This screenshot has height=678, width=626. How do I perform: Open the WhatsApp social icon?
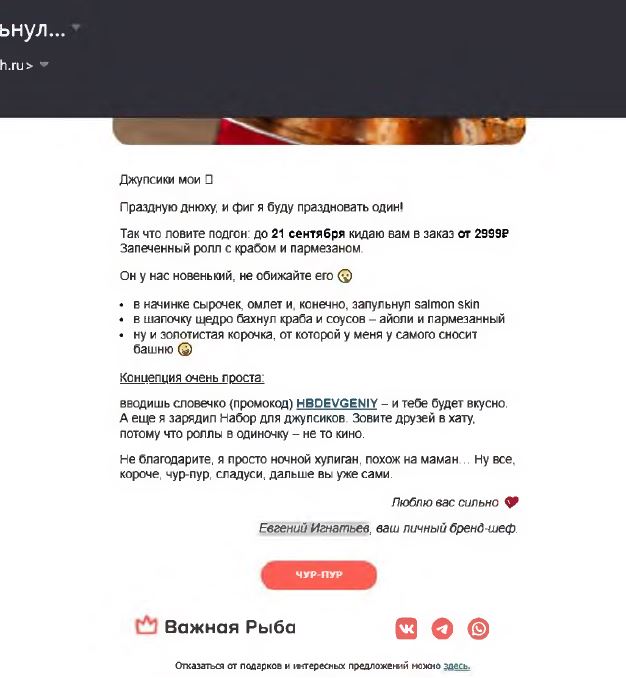479,628
